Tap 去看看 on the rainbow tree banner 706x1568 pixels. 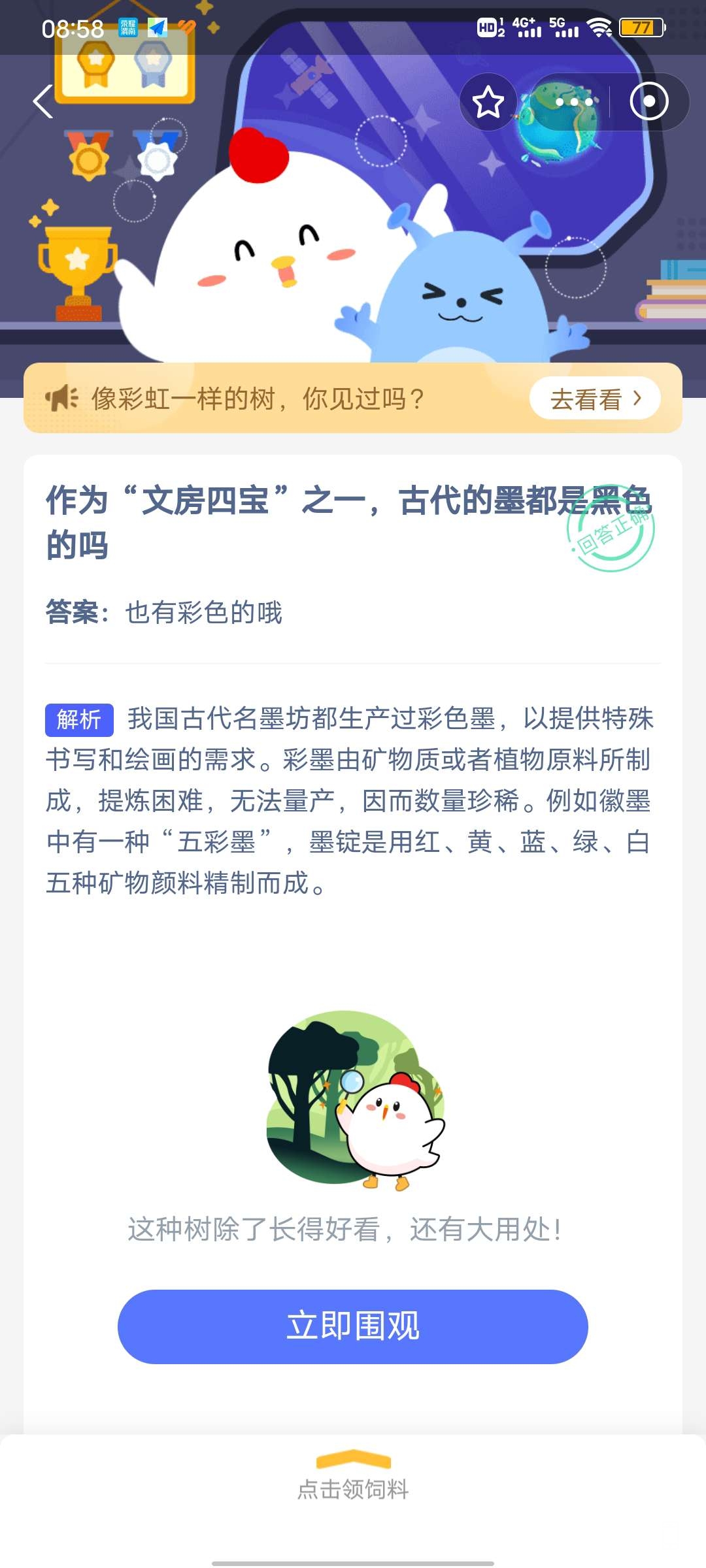594,399
